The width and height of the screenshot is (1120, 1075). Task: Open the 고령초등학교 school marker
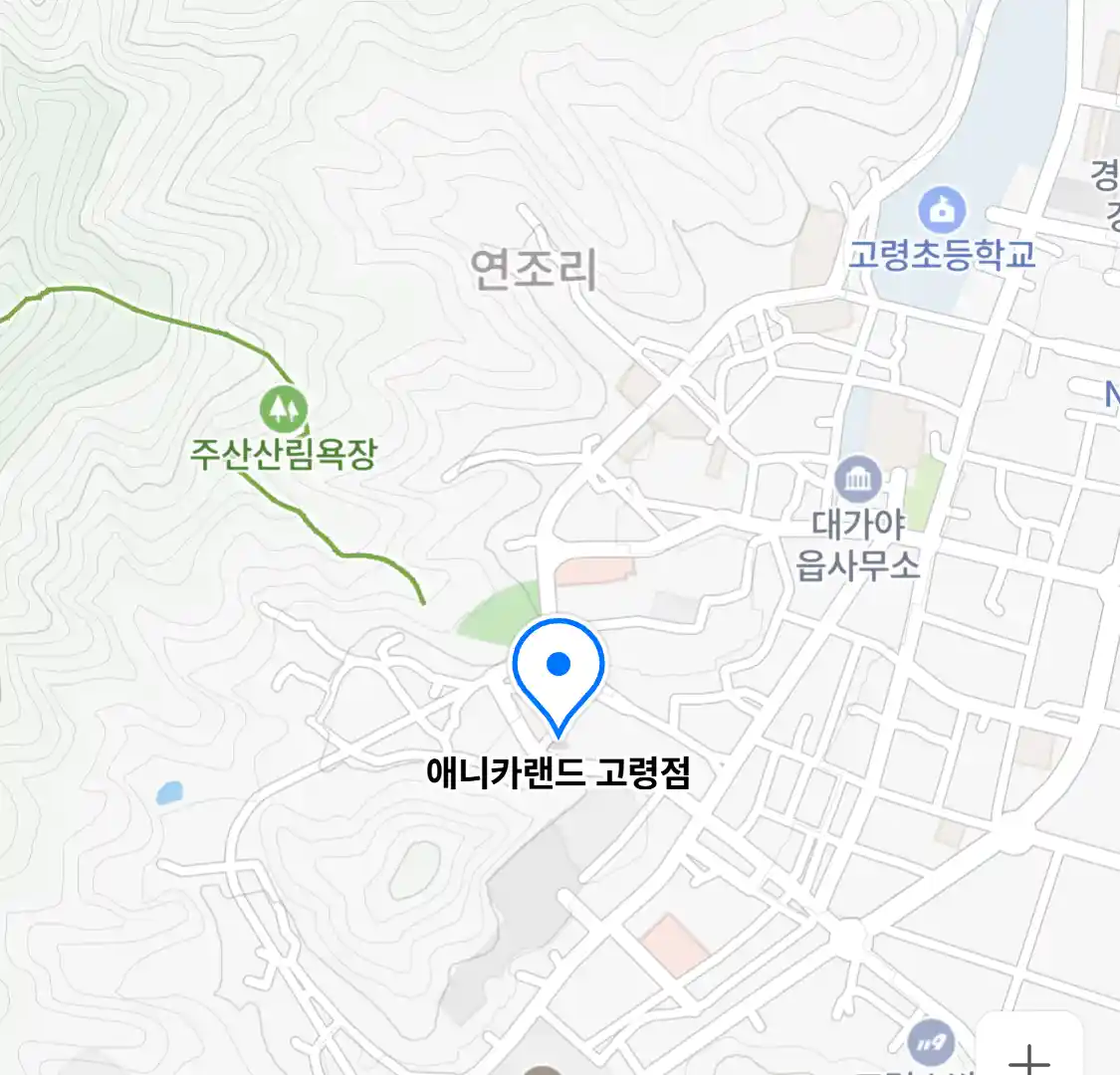click(942, 210)
